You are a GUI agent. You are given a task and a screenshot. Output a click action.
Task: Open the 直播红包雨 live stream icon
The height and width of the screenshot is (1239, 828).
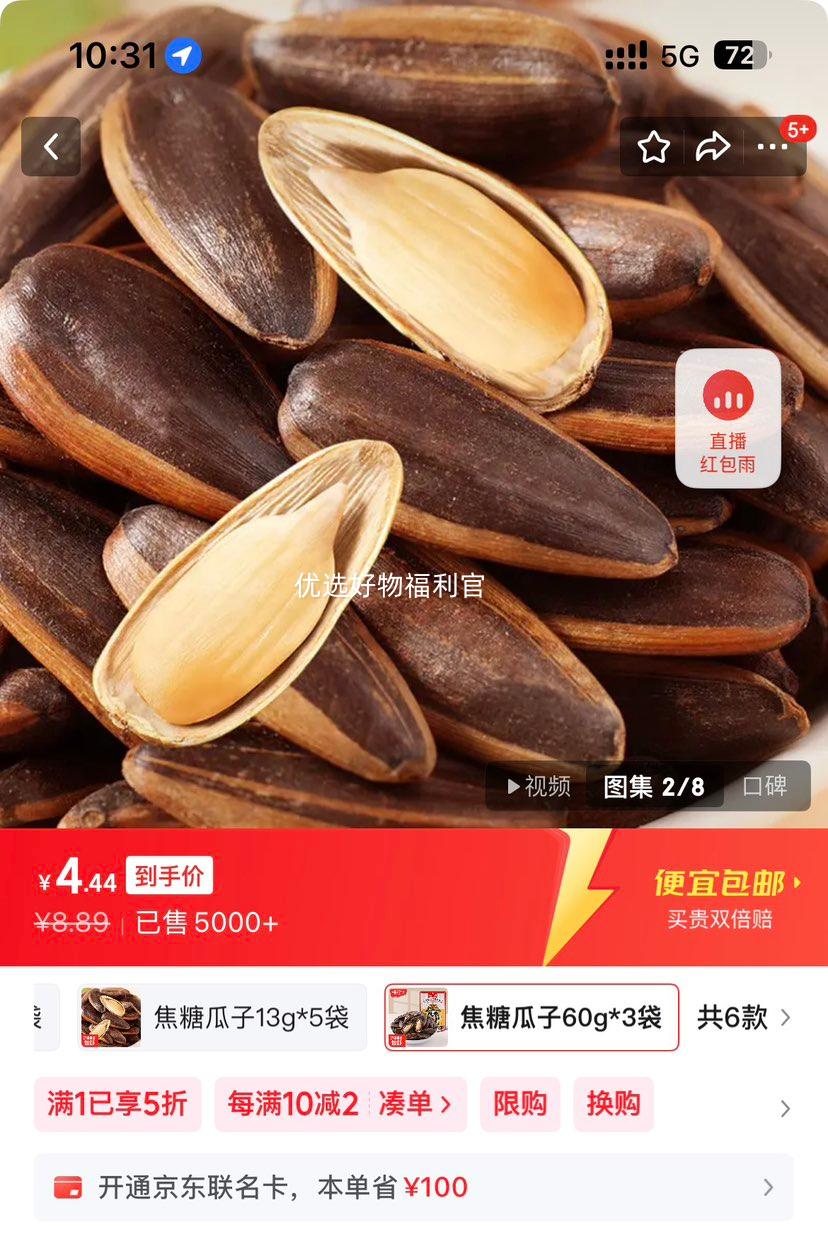727,417
